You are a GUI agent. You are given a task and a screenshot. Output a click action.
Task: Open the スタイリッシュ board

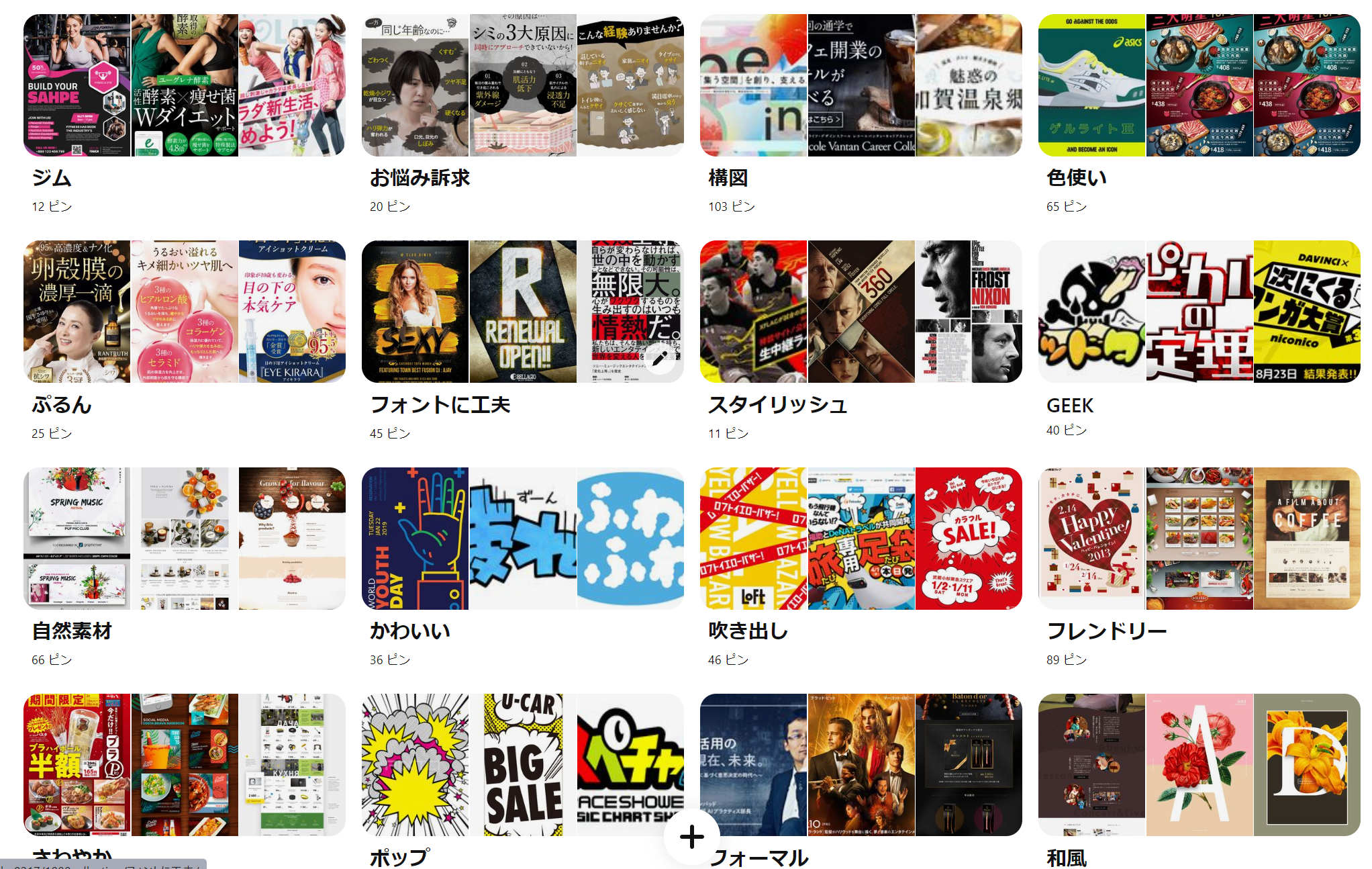pos(861,312)
